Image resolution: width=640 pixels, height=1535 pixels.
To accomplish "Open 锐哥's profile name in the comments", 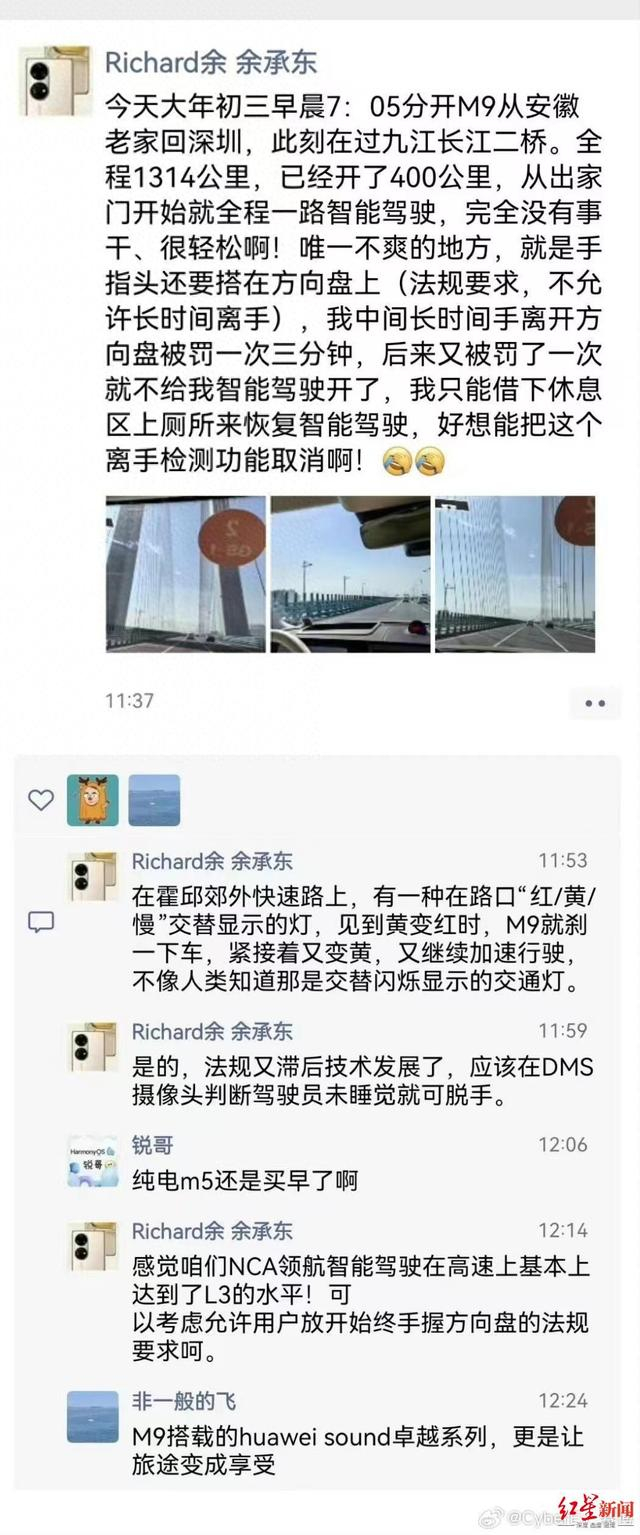I will point(153,1144).
